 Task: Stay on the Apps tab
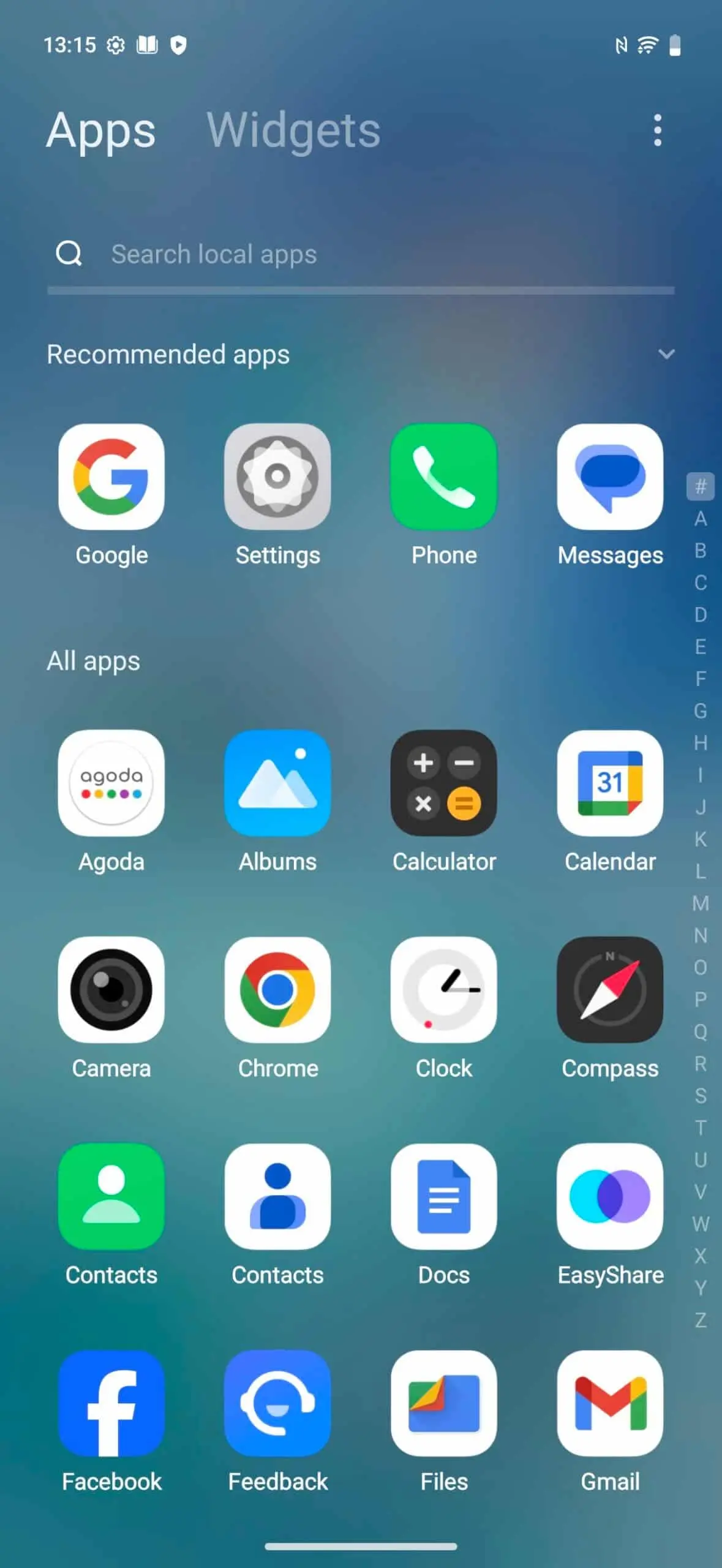tap(100, 129)
